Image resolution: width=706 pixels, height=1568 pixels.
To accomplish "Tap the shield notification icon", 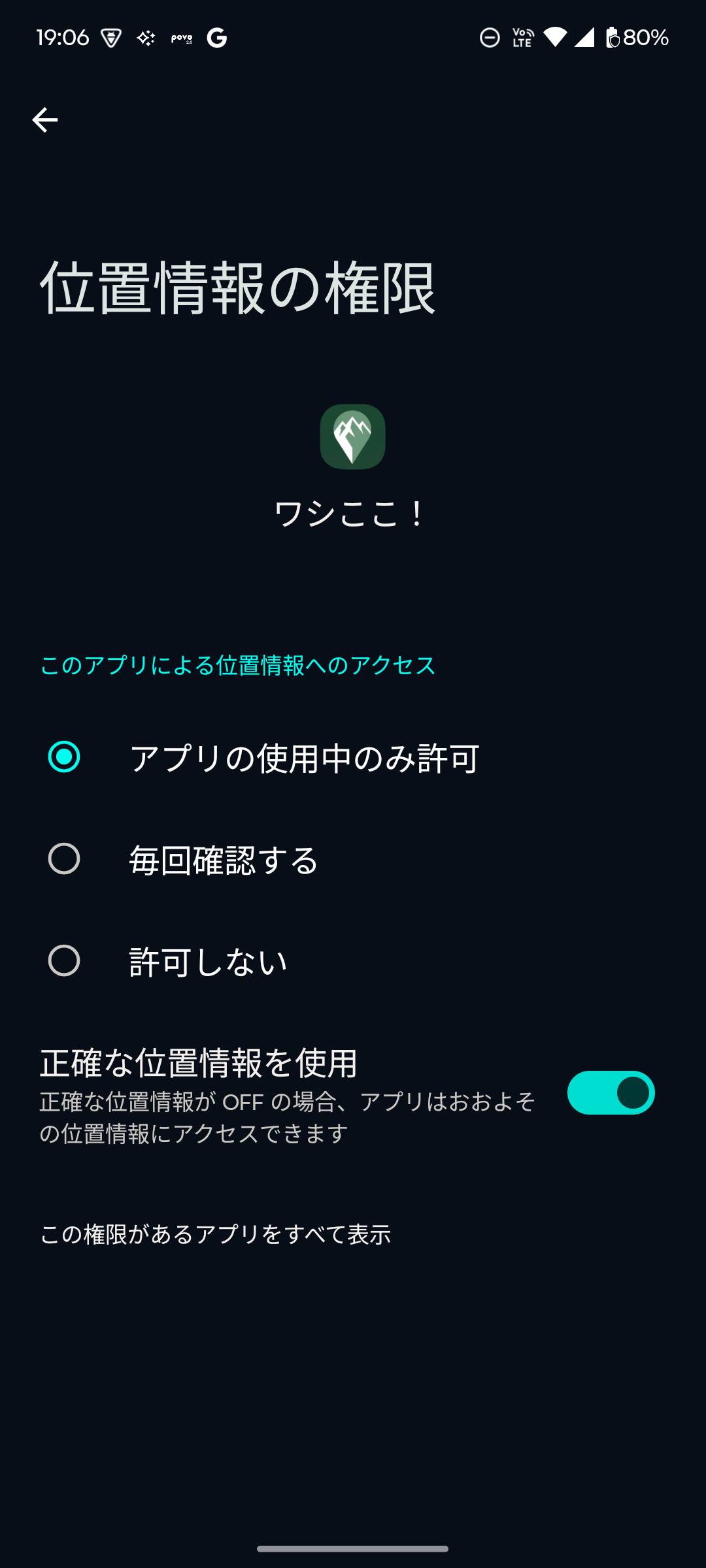I will [x=112, y=37].
